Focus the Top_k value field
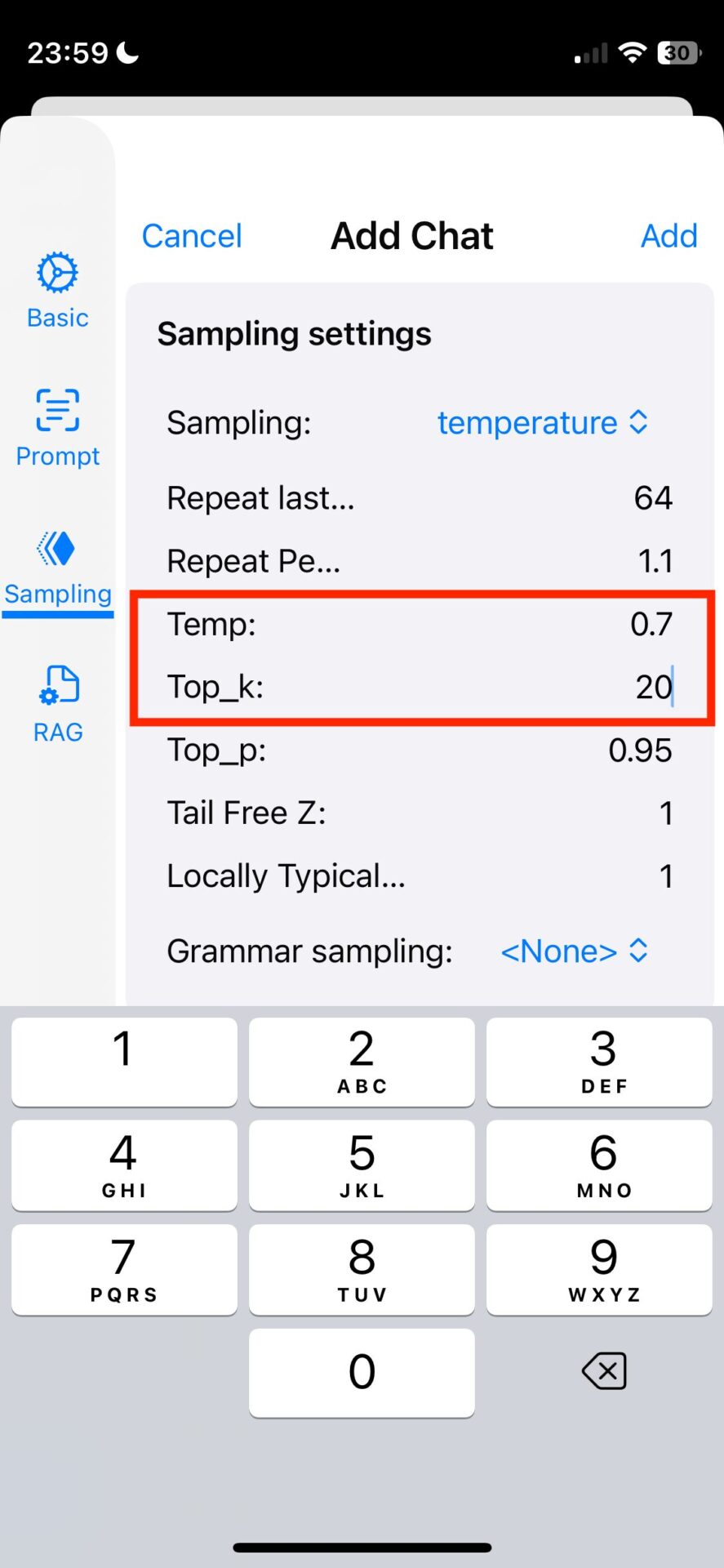 pos(651,687)
